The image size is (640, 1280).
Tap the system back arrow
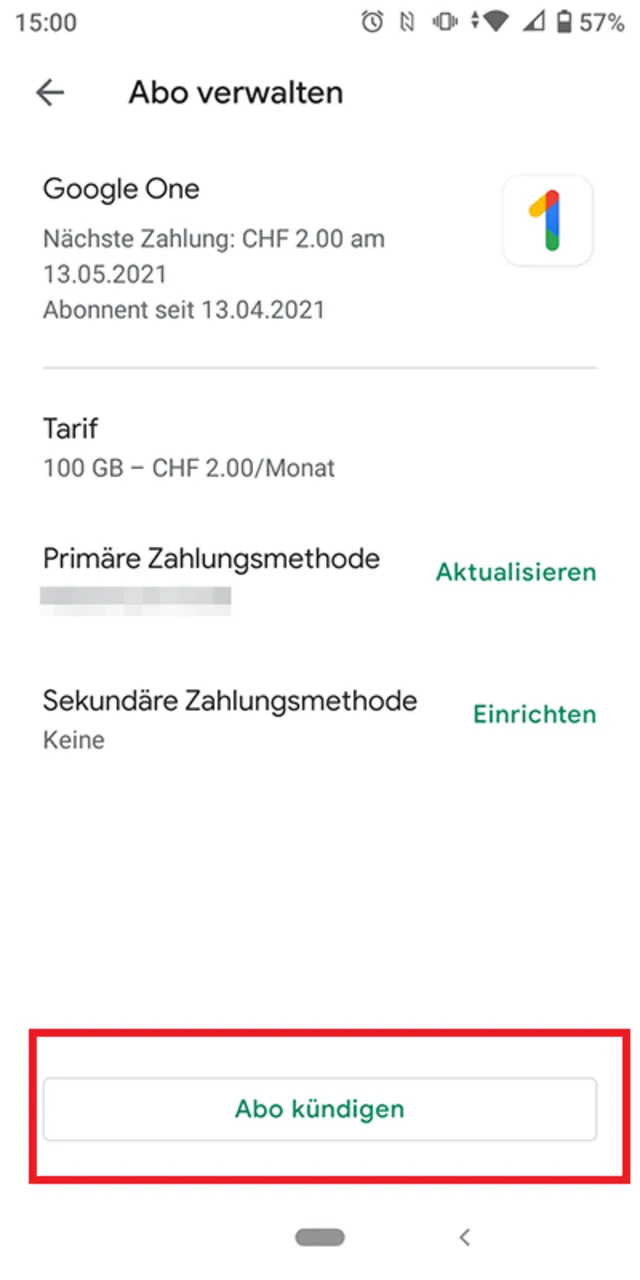tap(464, 1238)
